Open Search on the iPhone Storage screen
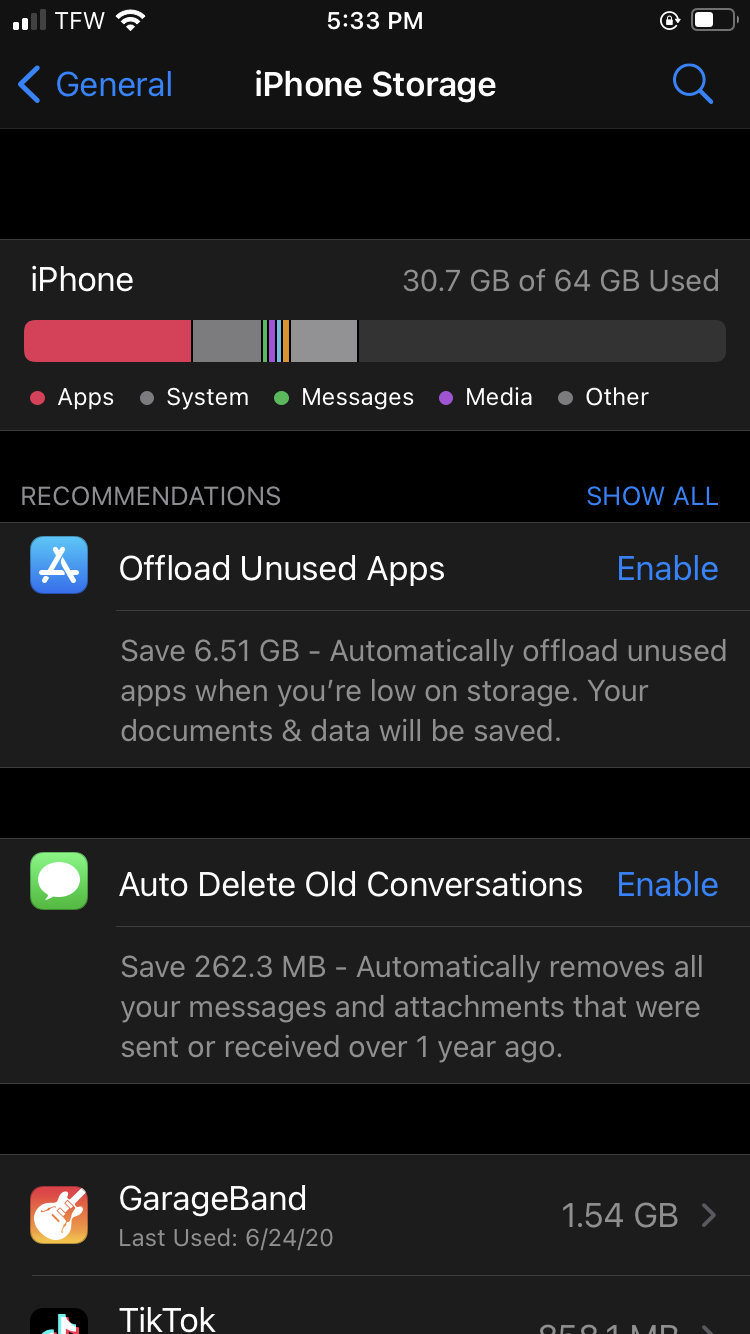Viewport: 750px width, 1334px height. click(x=692, y=84)
